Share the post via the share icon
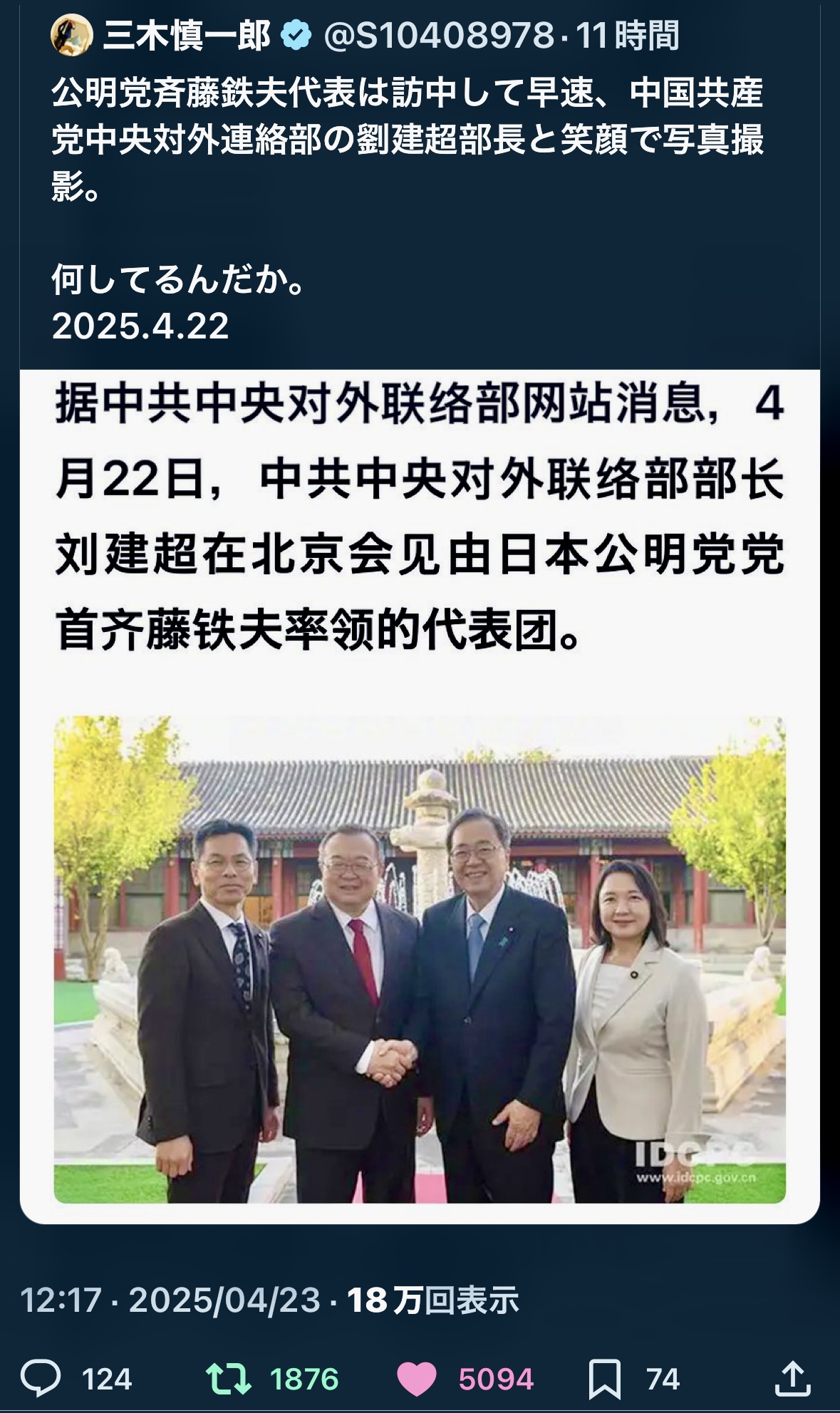 tap(792, 1378)
